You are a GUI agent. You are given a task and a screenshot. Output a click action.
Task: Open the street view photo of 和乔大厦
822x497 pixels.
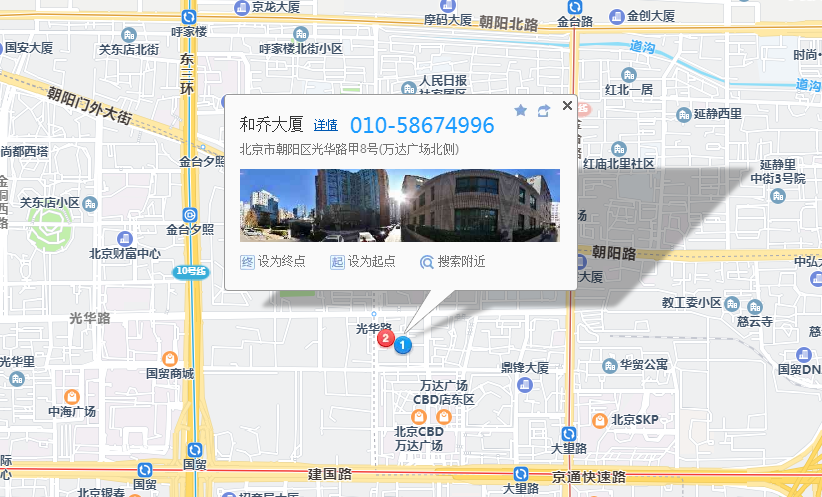click(400, 205)
